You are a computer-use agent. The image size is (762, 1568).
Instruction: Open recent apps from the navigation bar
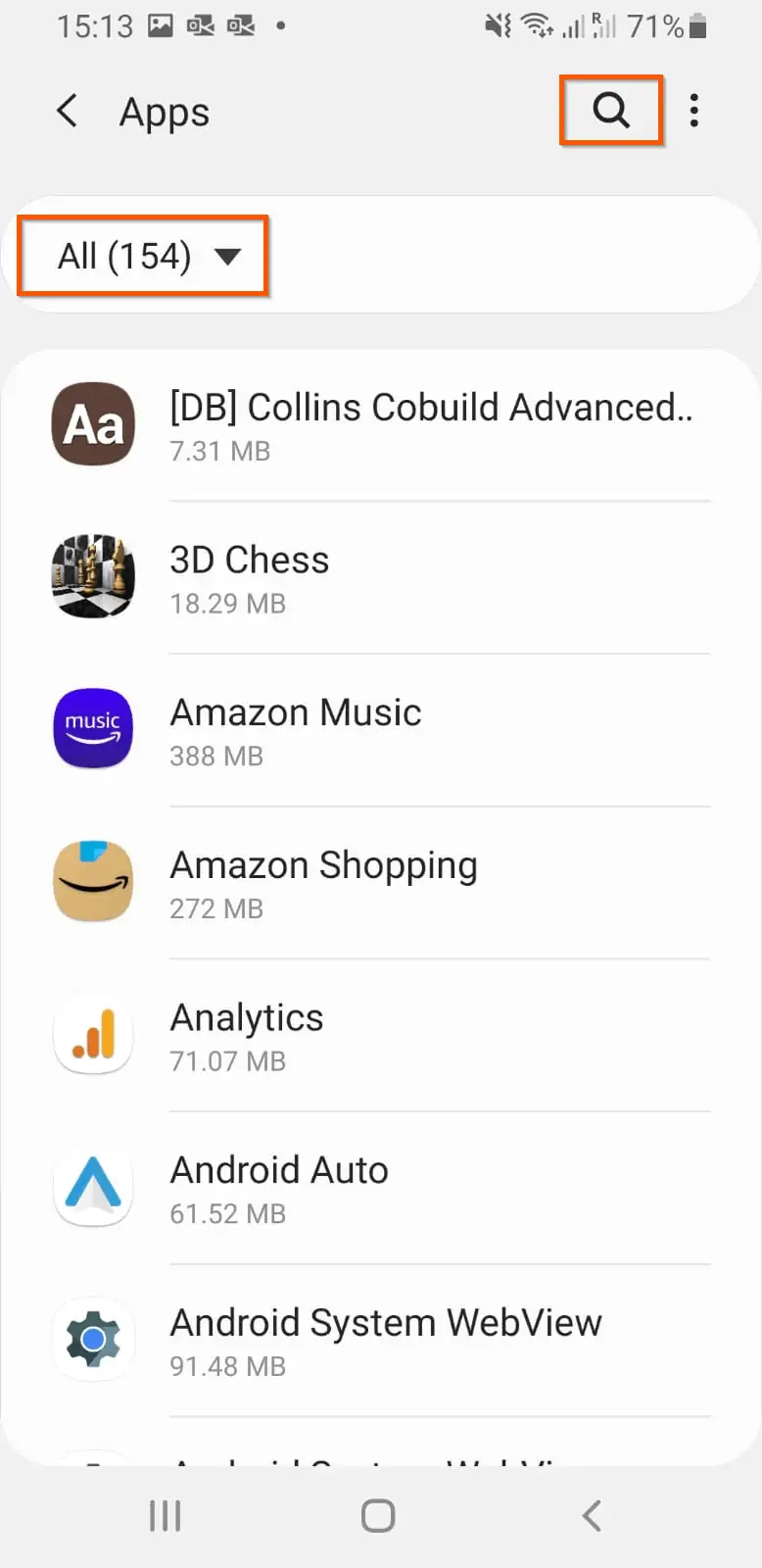(x=165, y=1515)
